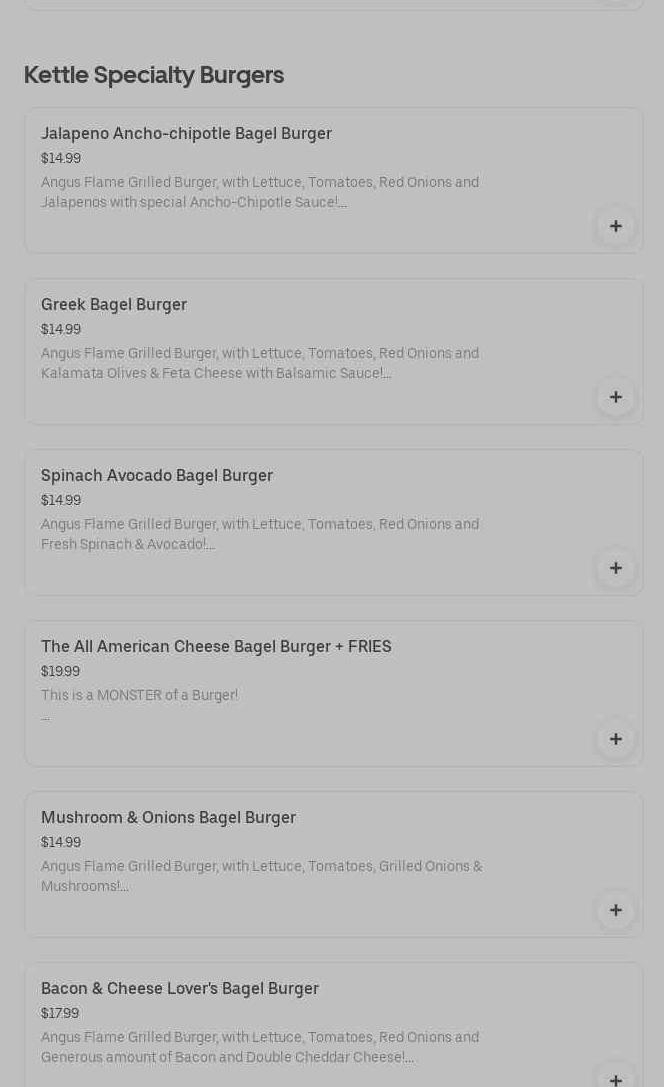Open Jalapeno Ancho-chipotle Bagel Burger details
The width and height of the screenshot is (664, 1087).
click(x=186, y=134)
